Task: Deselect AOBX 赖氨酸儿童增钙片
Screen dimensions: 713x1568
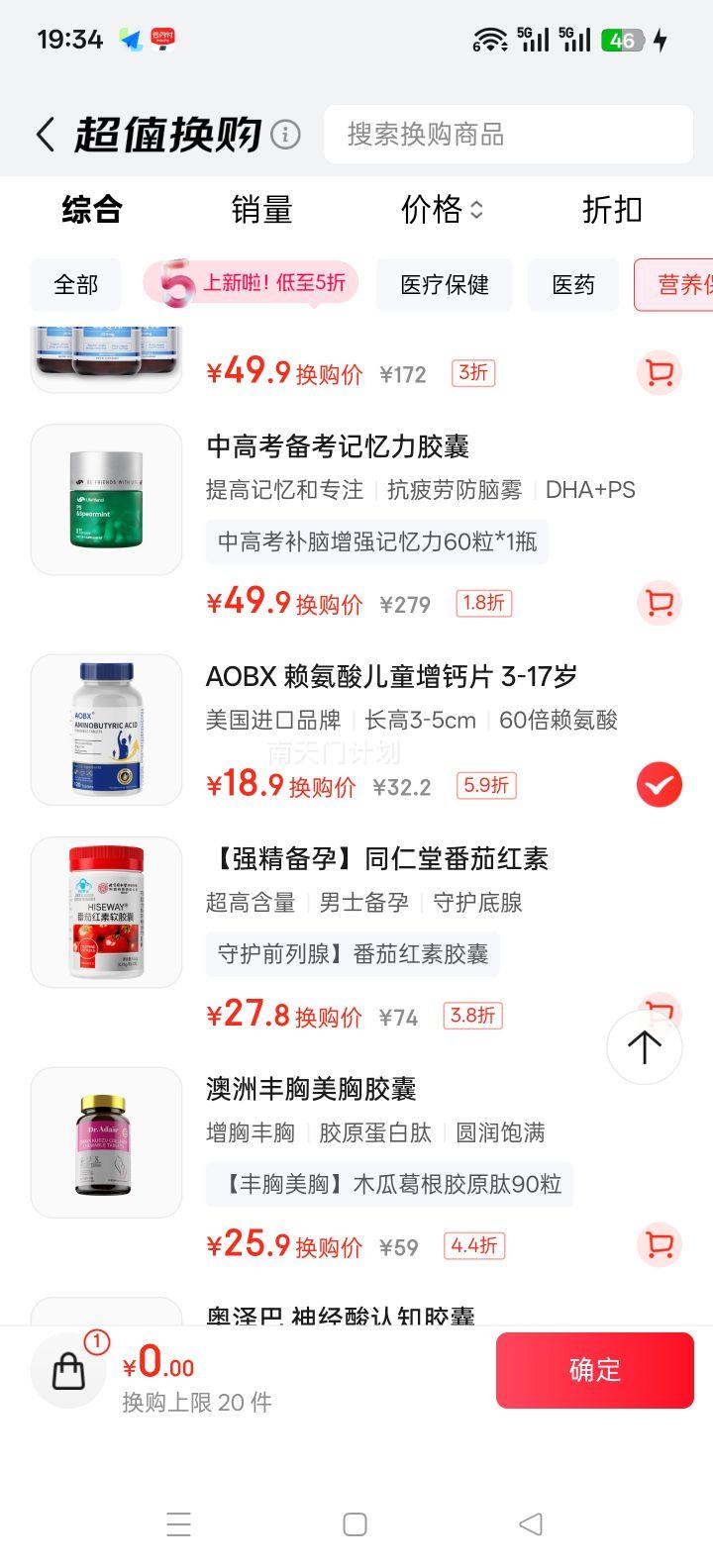Action: click(x=659, y=786)
